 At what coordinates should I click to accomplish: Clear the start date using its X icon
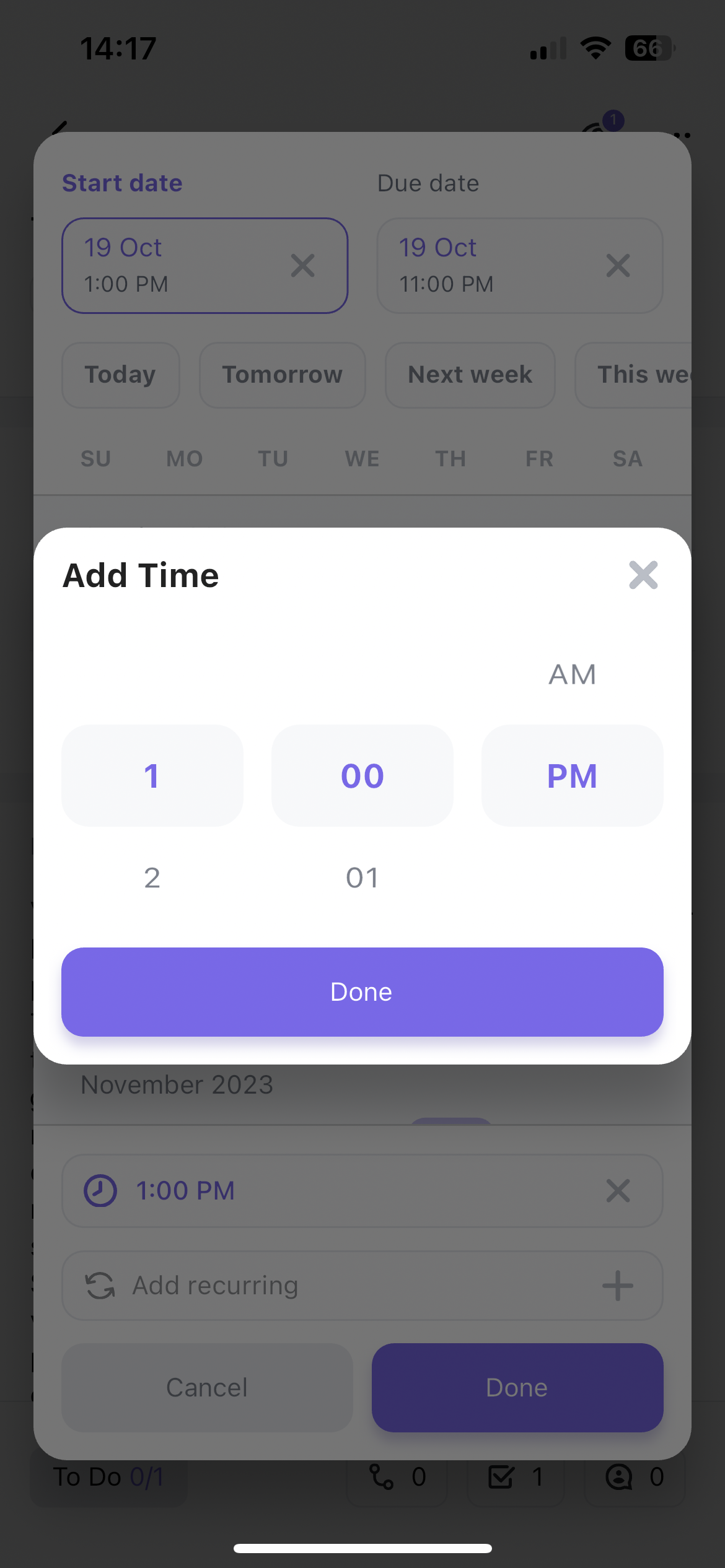pos(303,266)
